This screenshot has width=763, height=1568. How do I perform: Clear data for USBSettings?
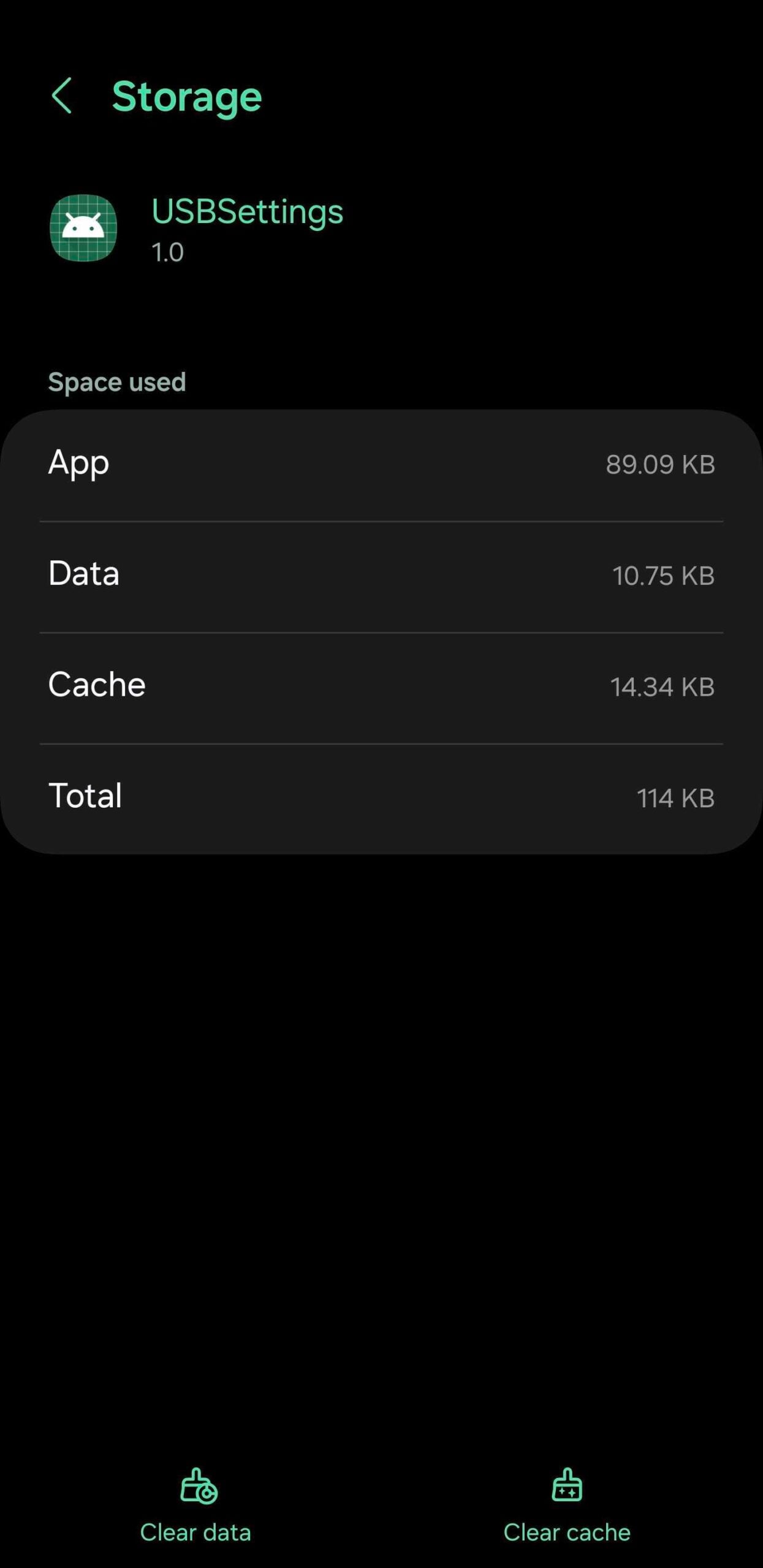[196, 1505]
